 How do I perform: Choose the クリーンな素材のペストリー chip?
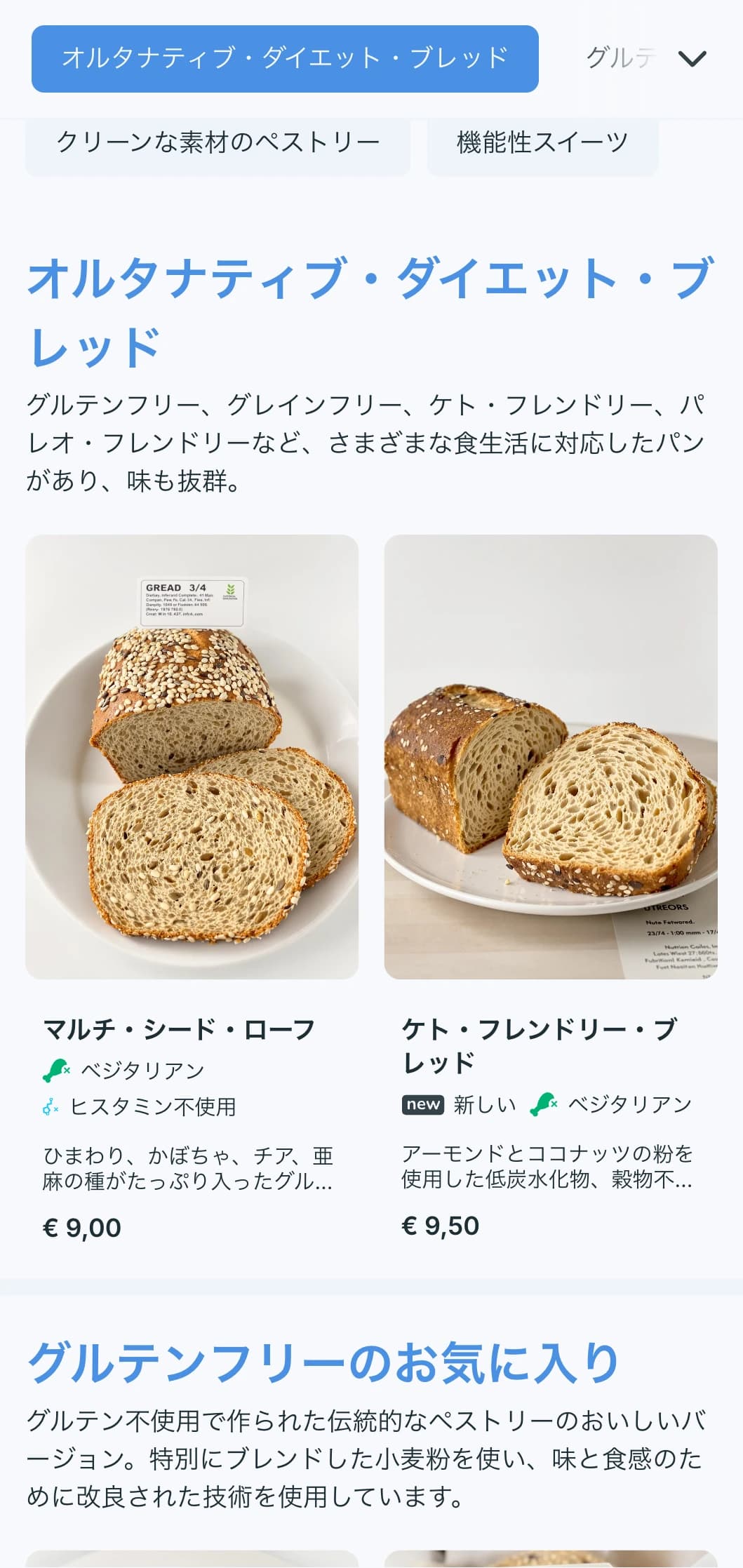pyautogui.click(x=217, y=143)
